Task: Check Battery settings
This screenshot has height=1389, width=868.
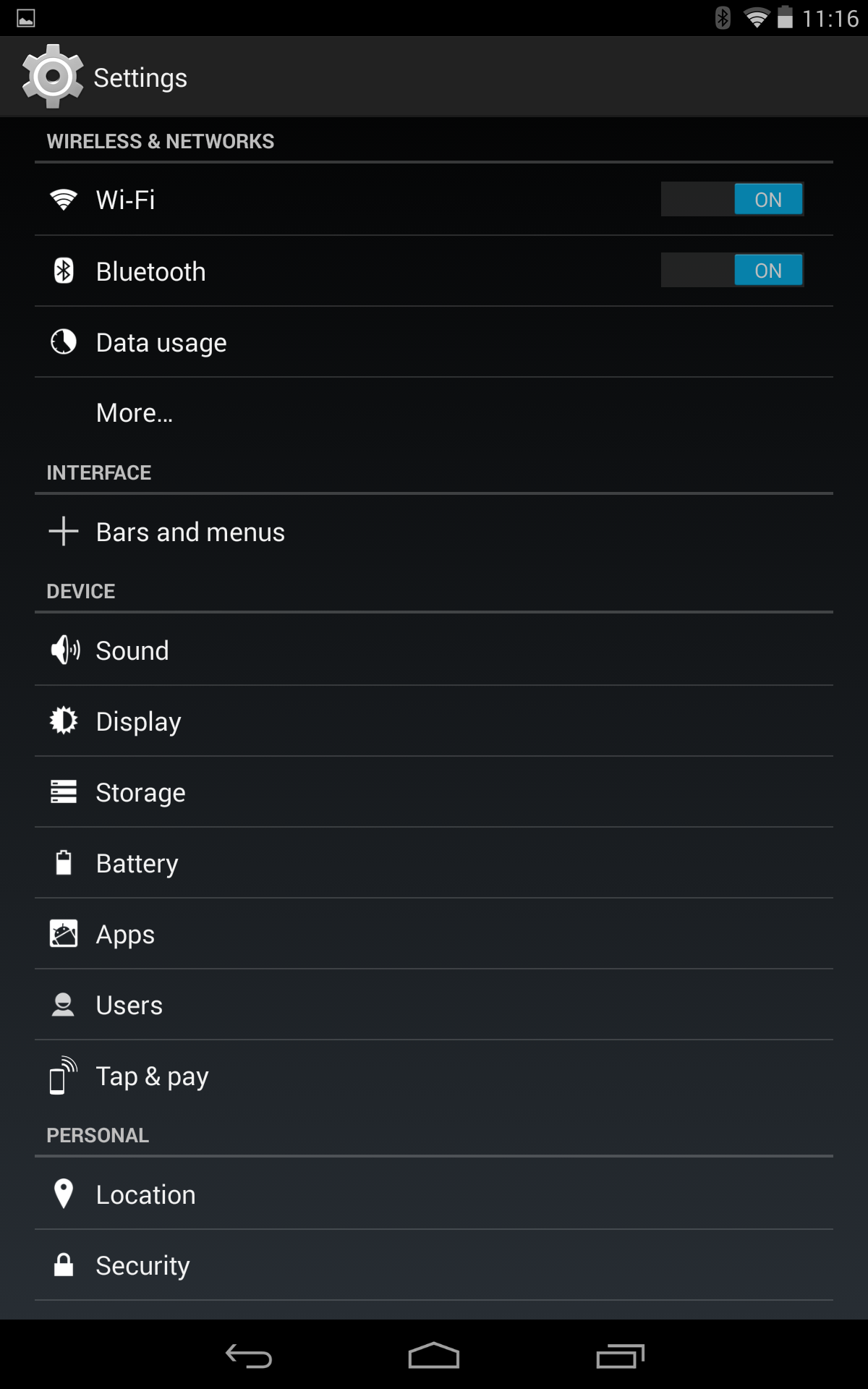Action: coord(434,862)
